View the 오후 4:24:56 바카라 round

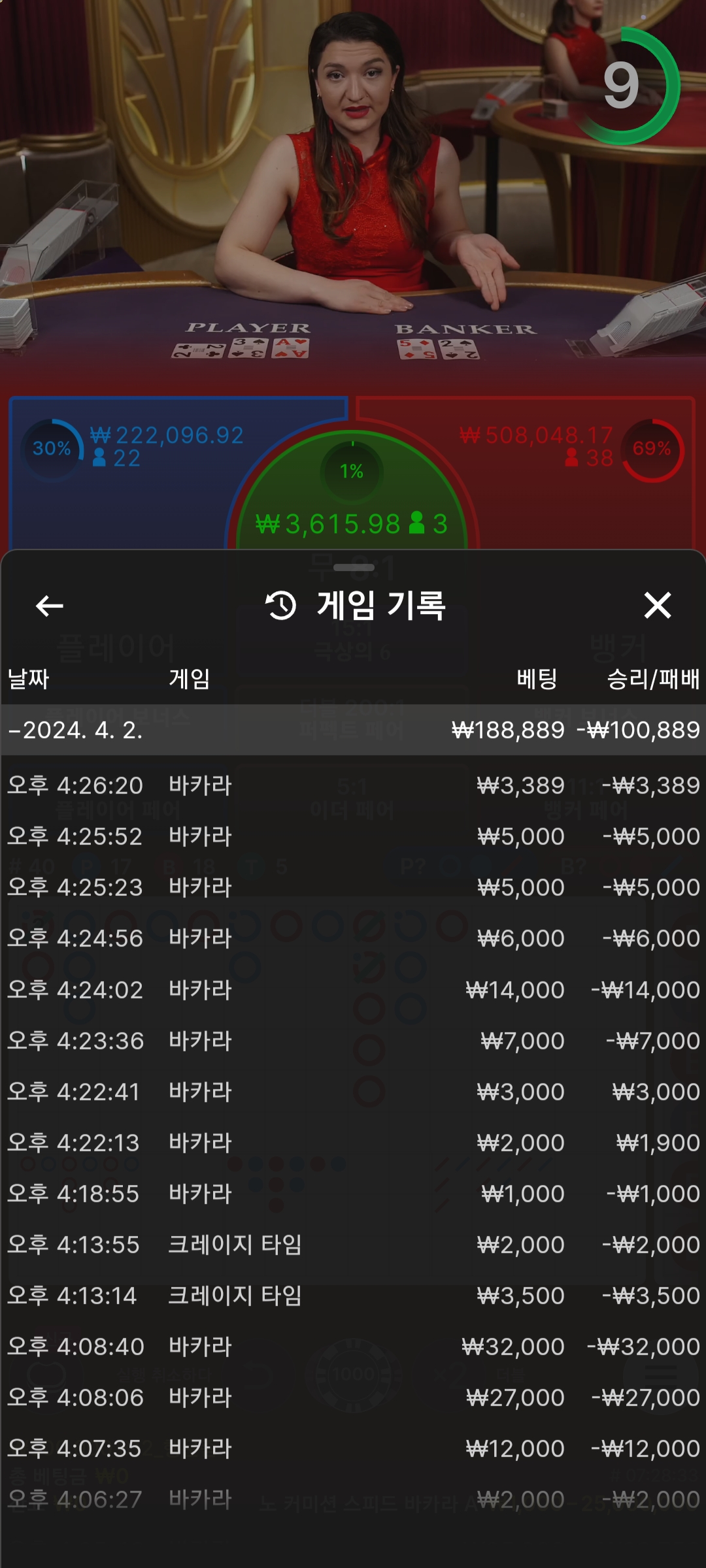click(x=353, y=938)
